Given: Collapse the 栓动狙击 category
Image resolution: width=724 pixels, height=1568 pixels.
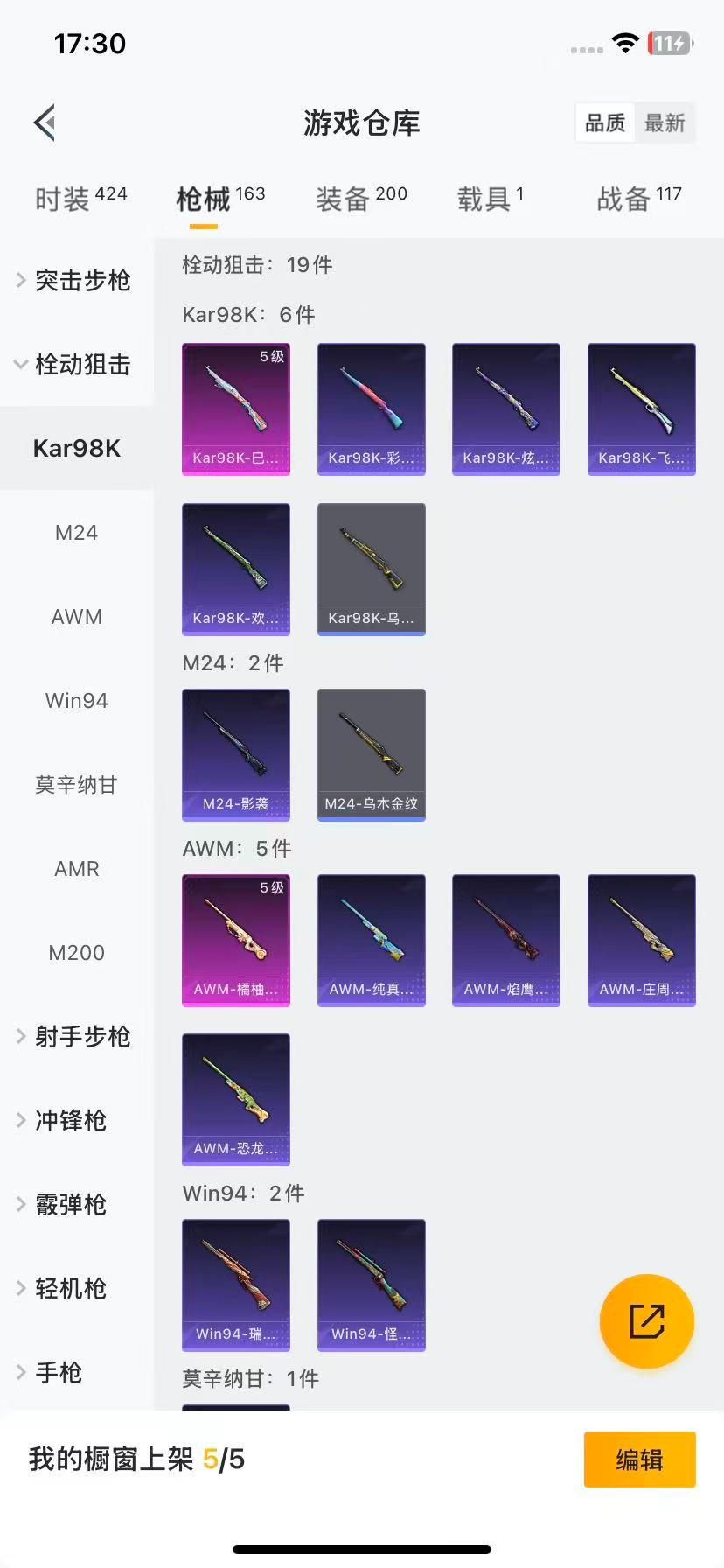Looking at the screenshot, I should [75, 364].
